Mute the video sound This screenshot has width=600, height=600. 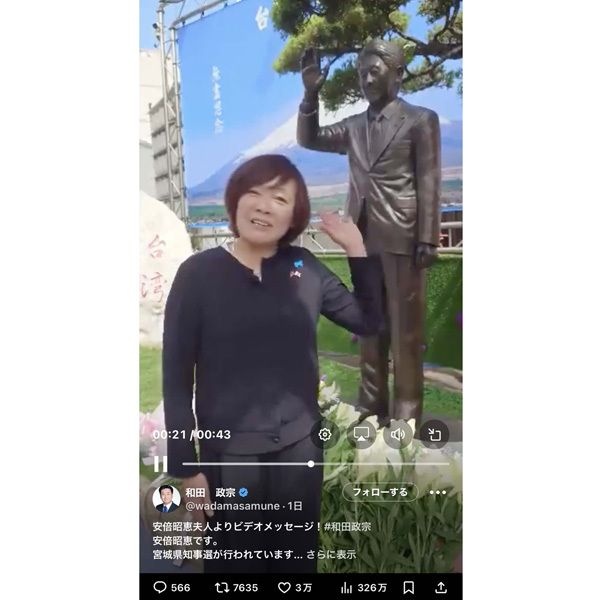pyautogui.click(x=397, y=434)
